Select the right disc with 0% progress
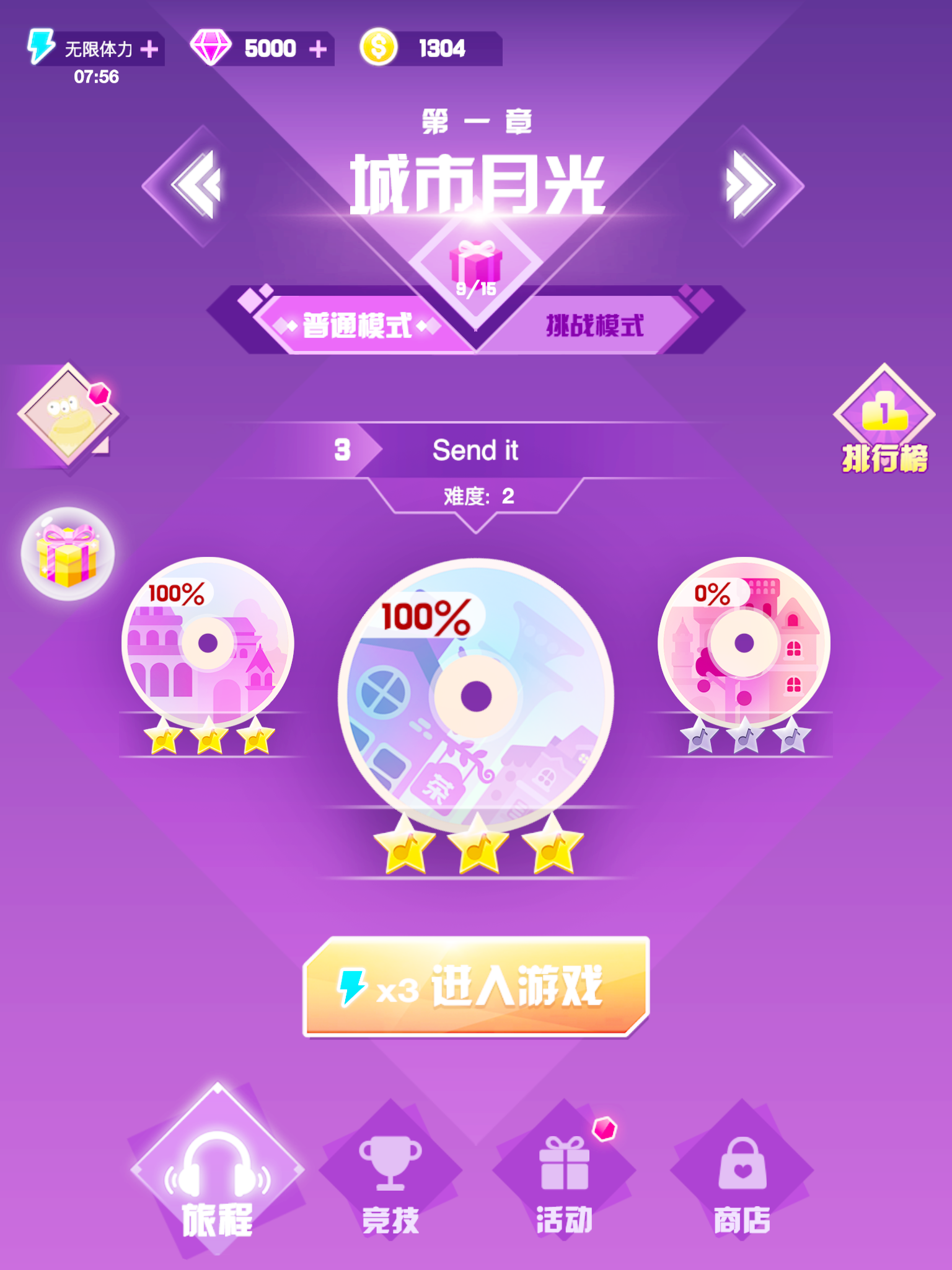This screenshot has height=1270, width=952. pyautogui.click(x=744, y=643)
